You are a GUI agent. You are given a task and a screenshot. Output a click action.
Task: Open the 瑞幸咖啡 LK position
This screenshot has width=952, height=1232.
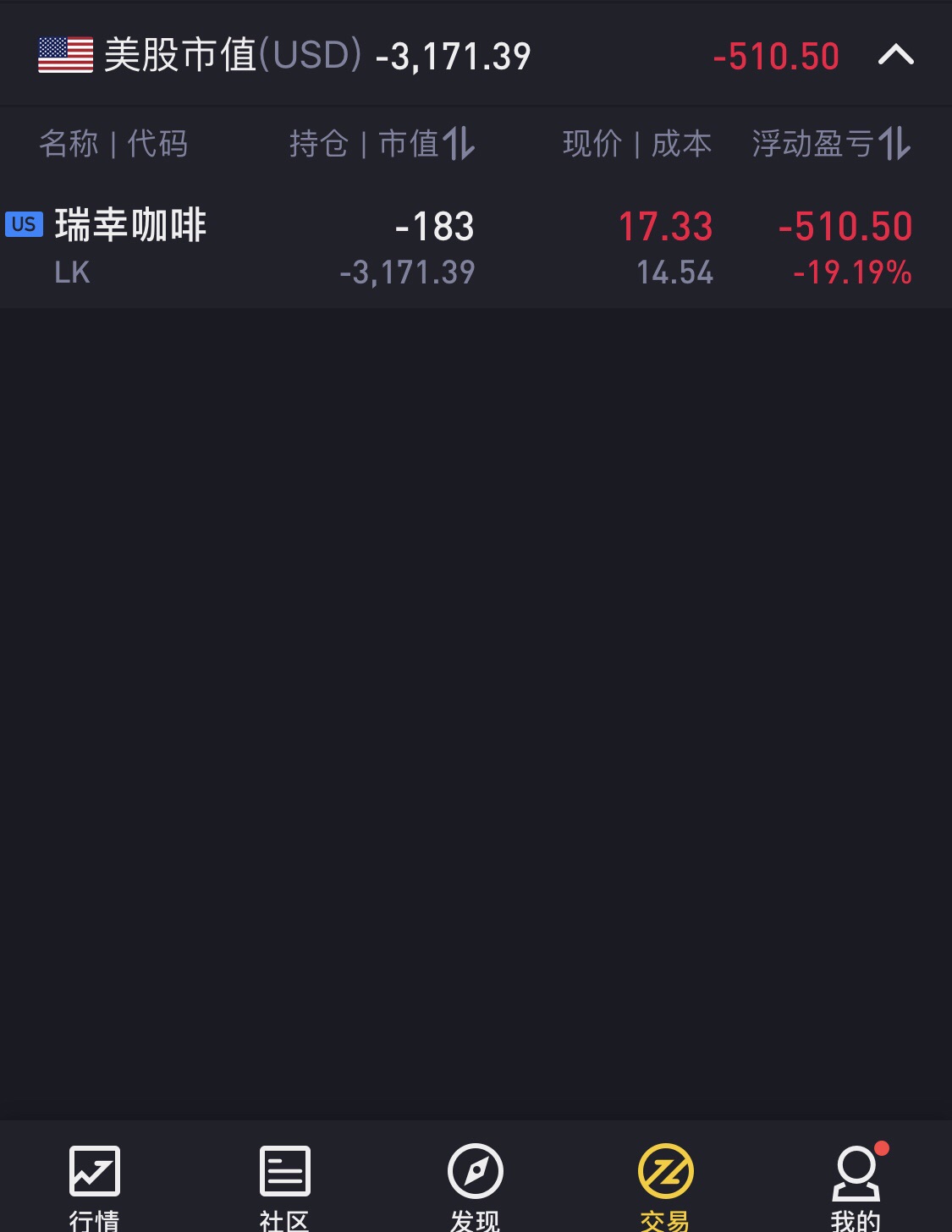(131, 245)
